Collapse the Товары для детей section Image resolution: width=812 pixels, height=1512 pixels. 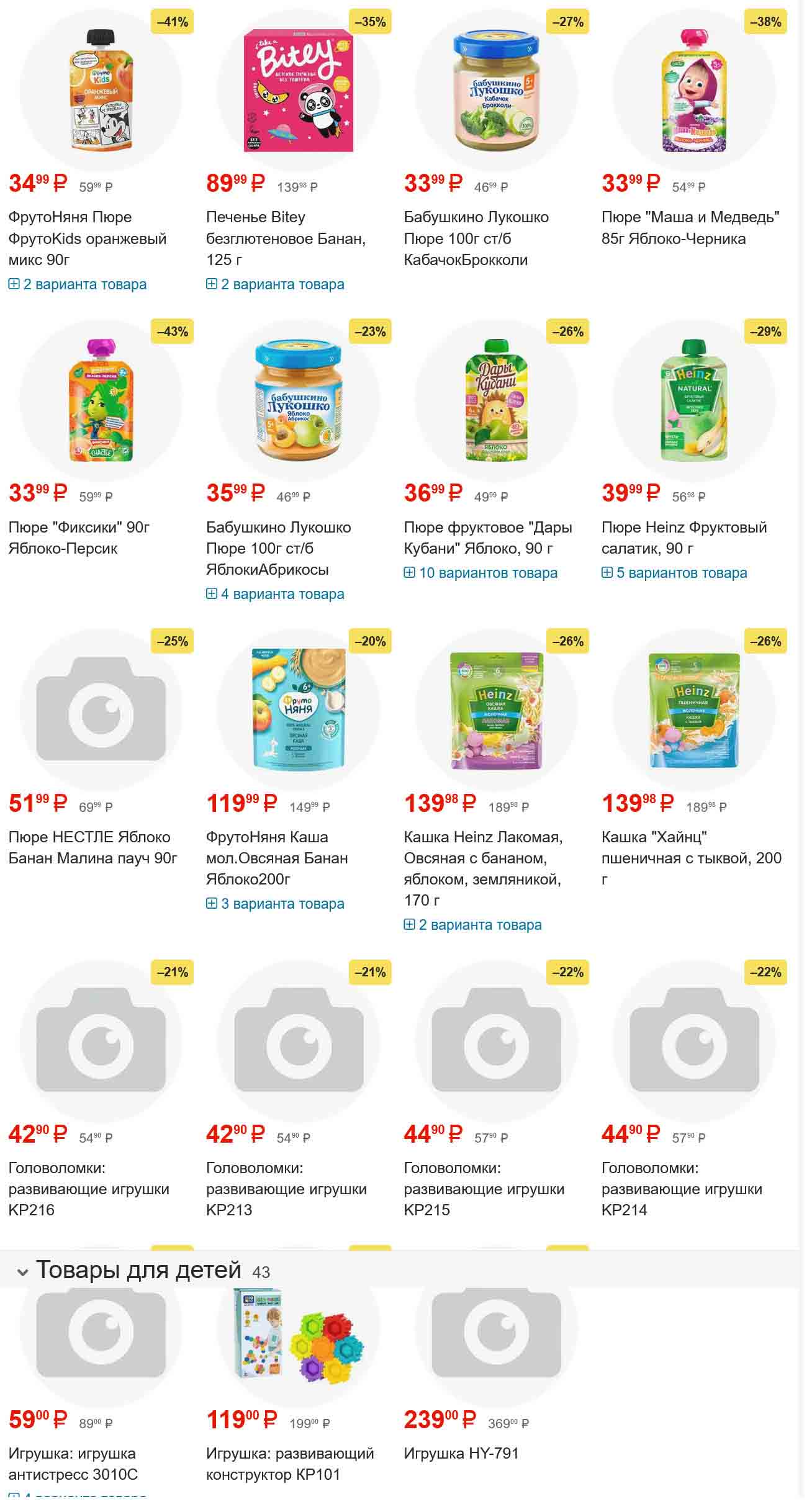click(x=23, y=1272)
